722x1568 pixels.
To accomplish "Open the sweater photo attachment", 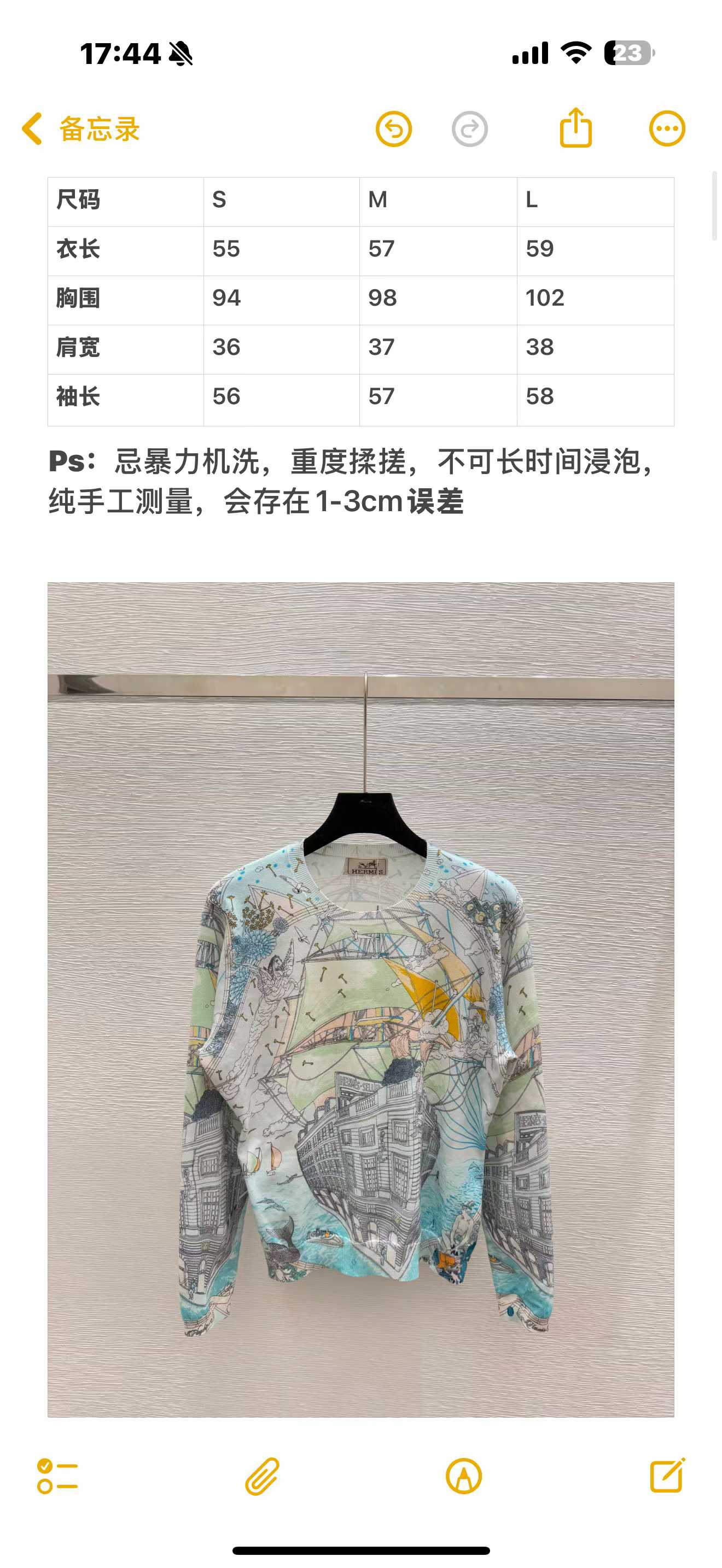I will (x=360, y=998).
